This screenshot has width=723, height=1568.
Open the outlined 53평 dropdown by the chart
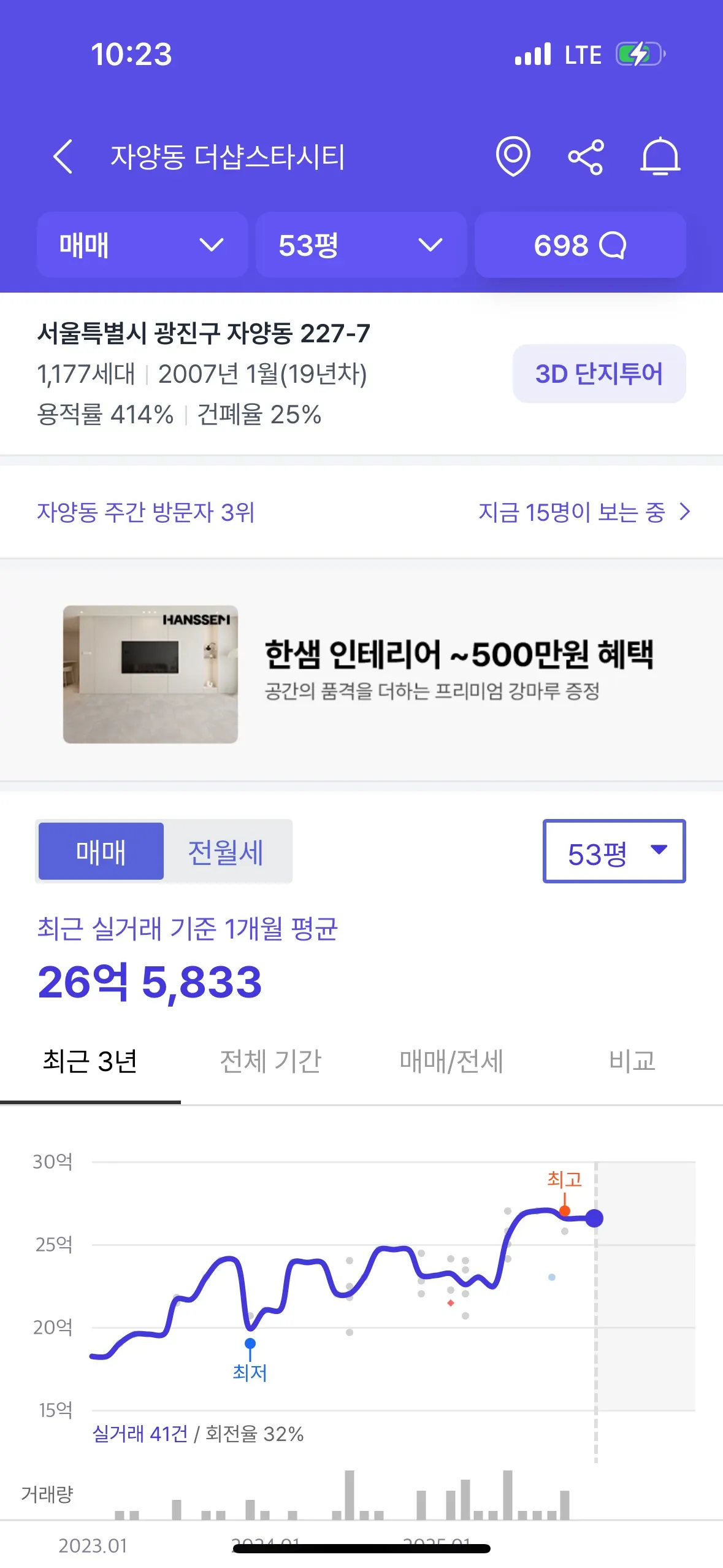(x=614, y=851)
